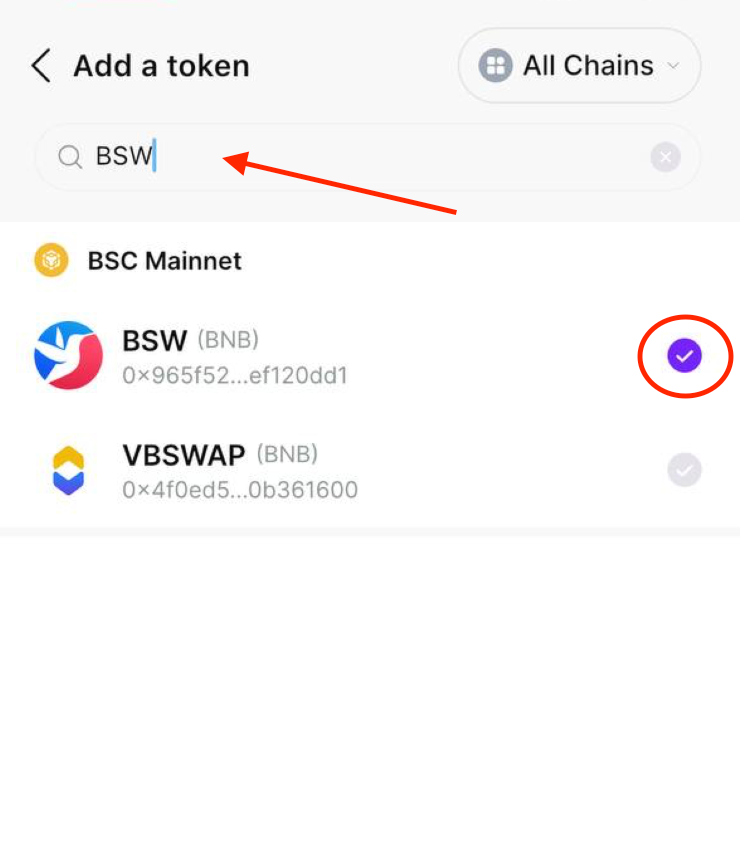
Task: Clear the search text
Action: pos(665,157)
